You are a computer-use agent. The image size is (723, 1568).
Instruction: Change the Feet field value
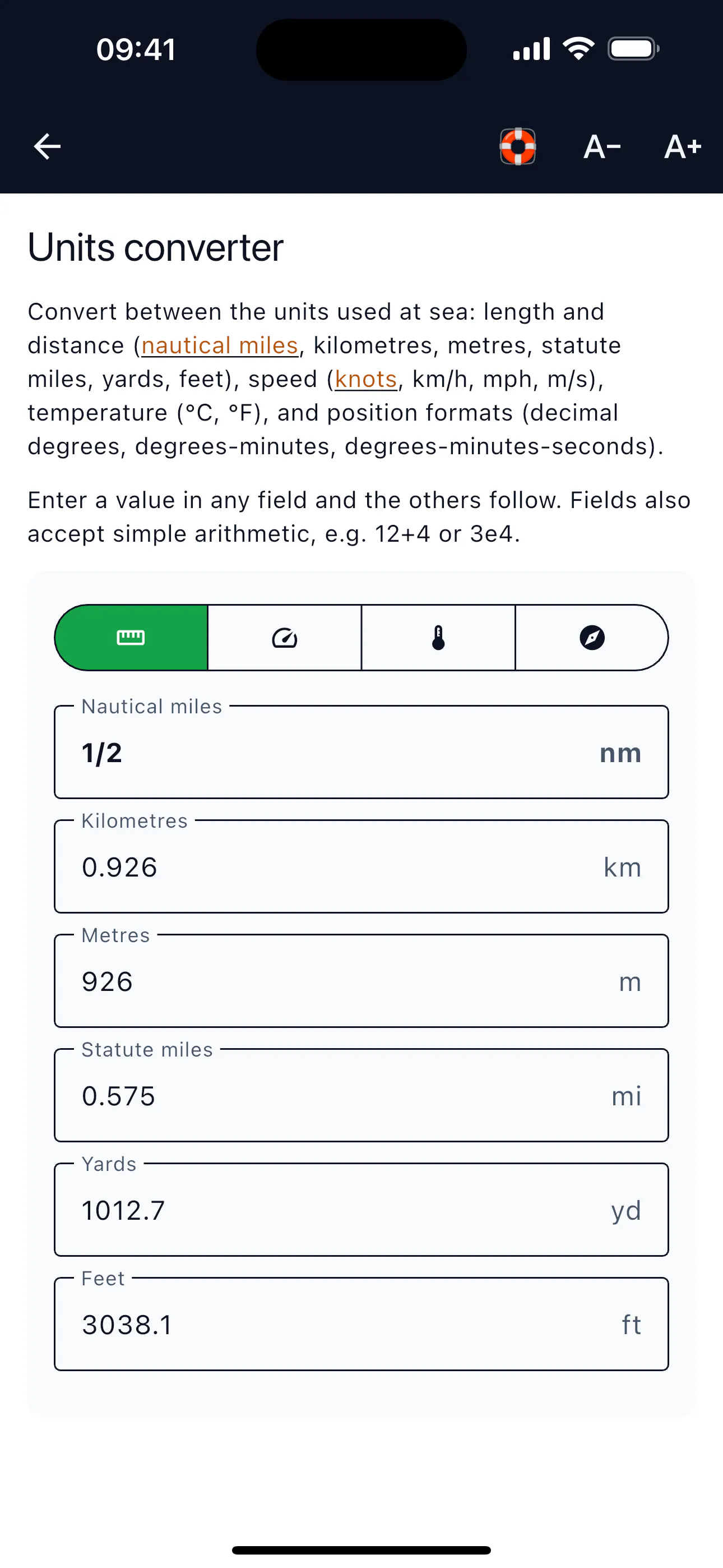coord(361,1325)
